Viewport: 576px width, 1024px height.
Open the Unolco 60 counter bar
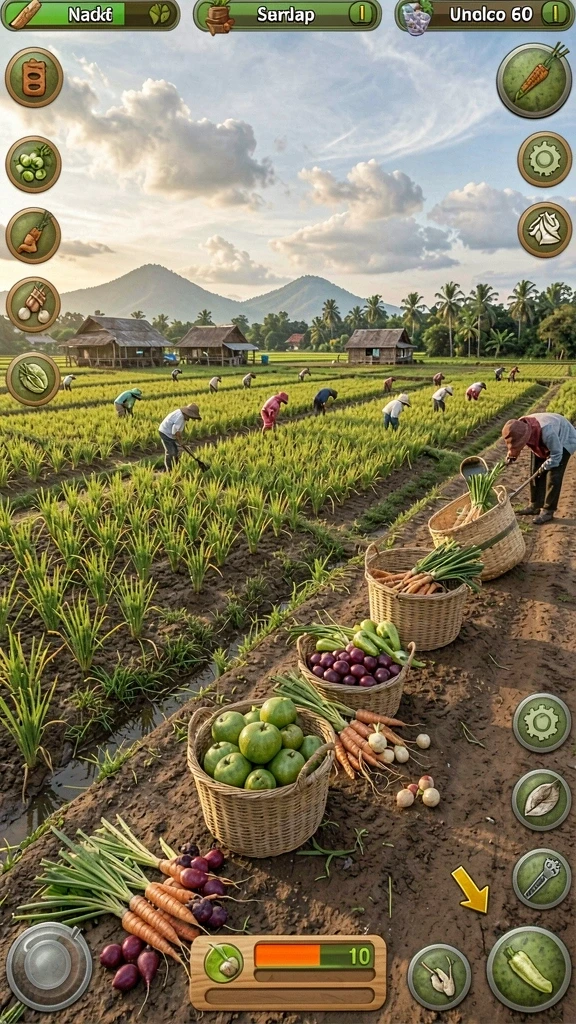pos(485,14)
